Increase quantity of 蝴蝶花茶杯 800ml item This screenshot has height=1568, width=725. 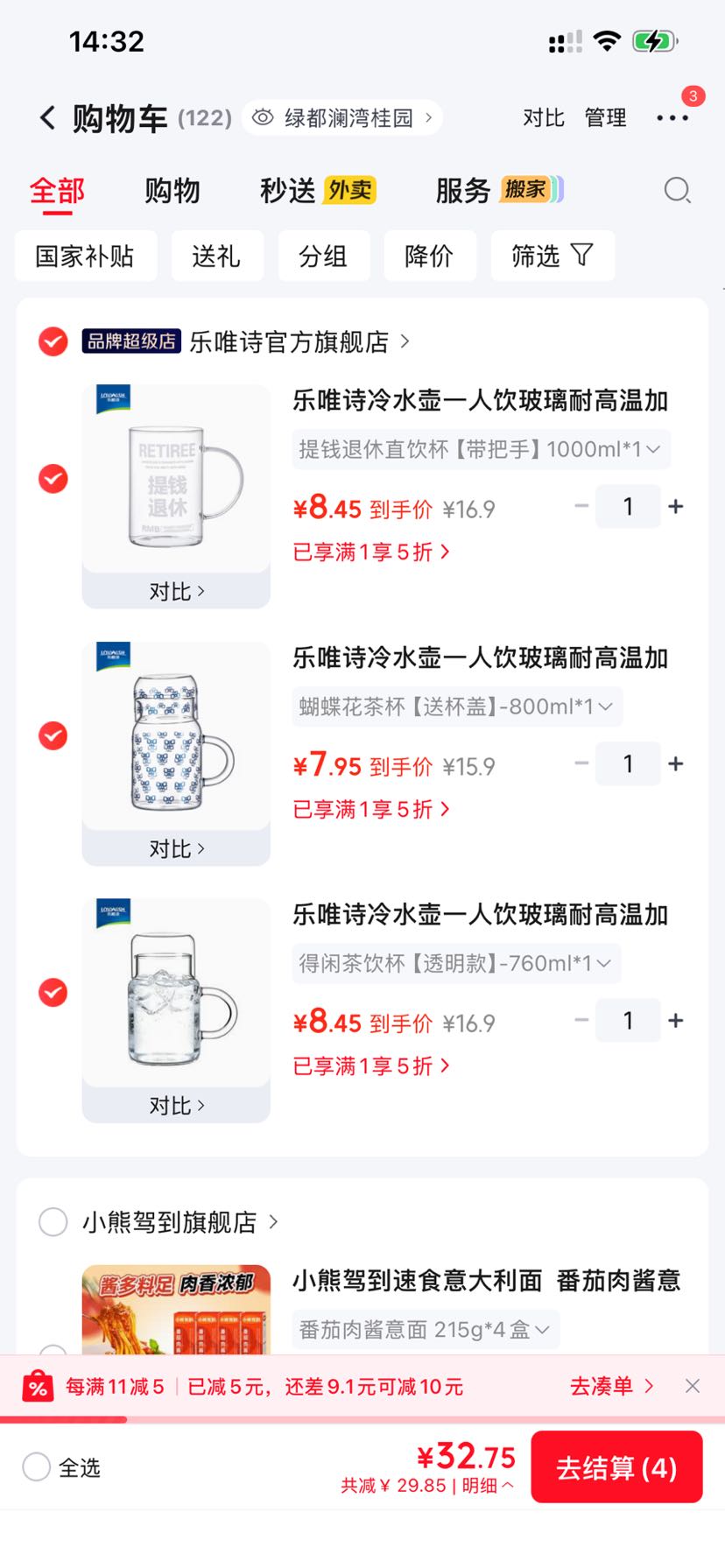click(676, 763)
